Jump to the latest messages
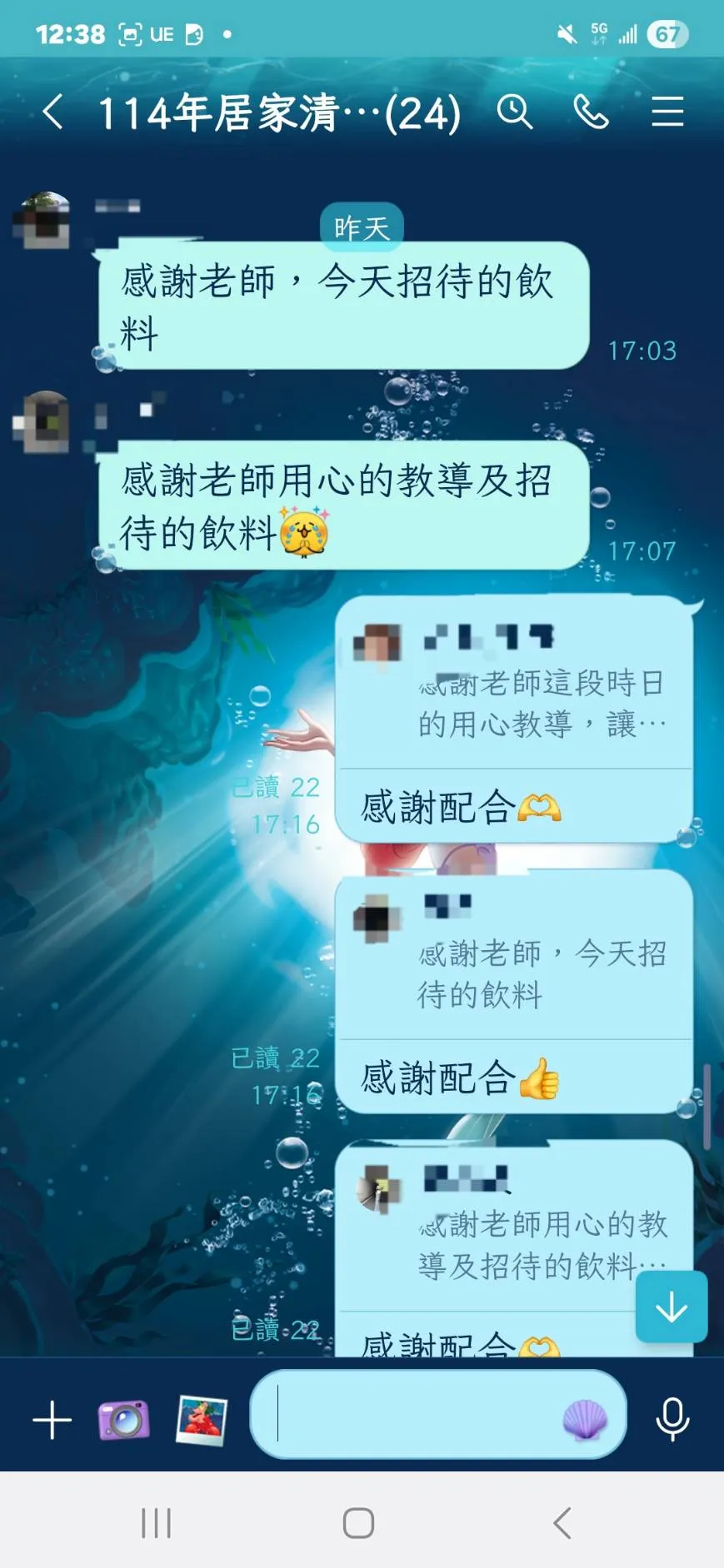The height and width of the screenshot is (1568, 724). (671, 1307)
